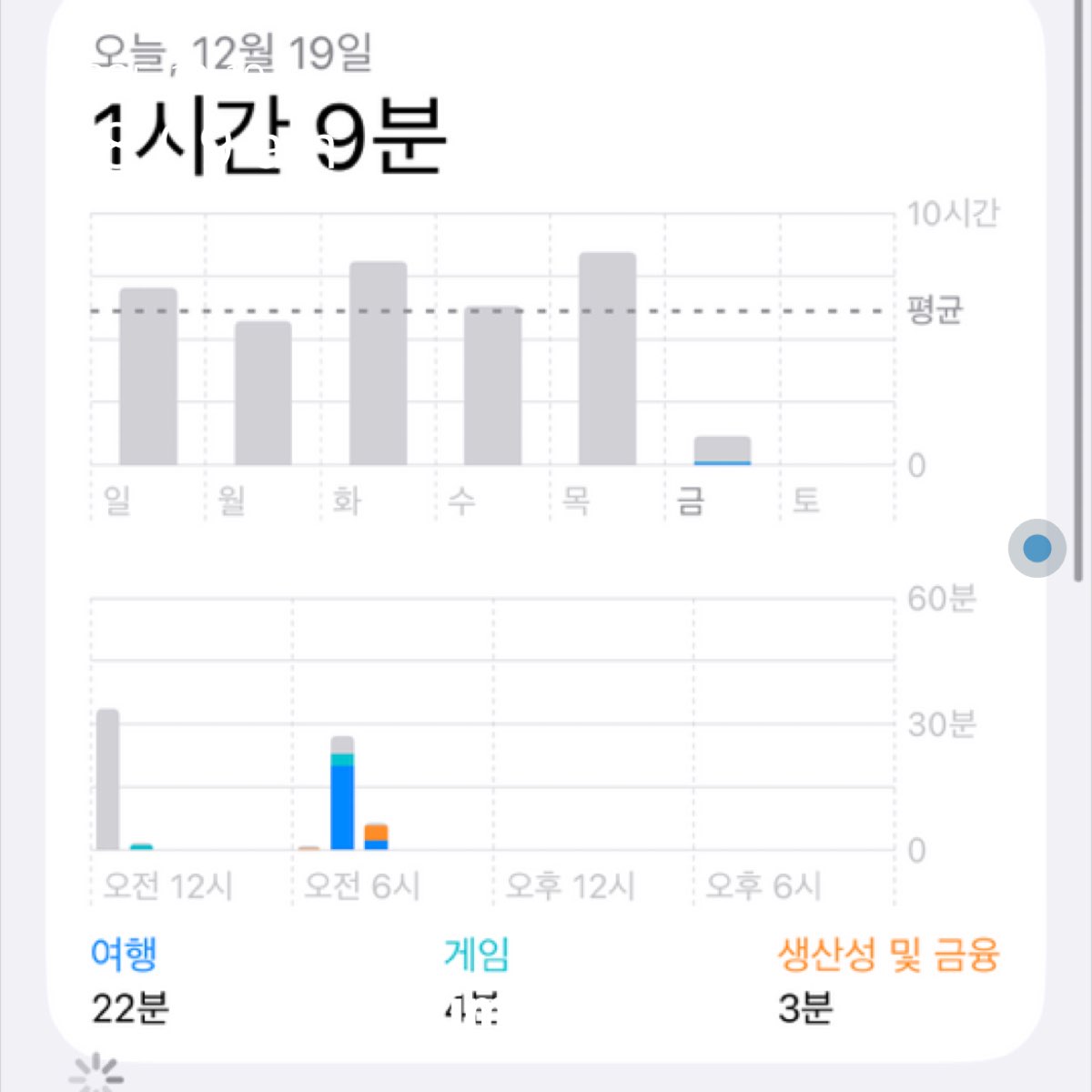Open the AssistiveTouch floating button

[x=1036, y=548]
